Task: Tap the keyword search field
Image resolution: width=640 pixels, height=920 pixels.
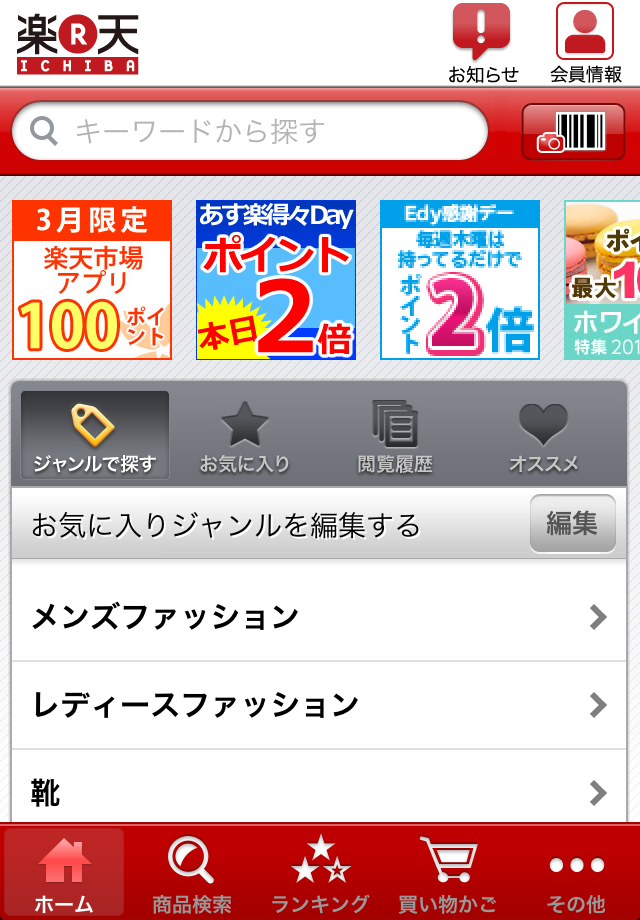Action: tap(250, 131)
